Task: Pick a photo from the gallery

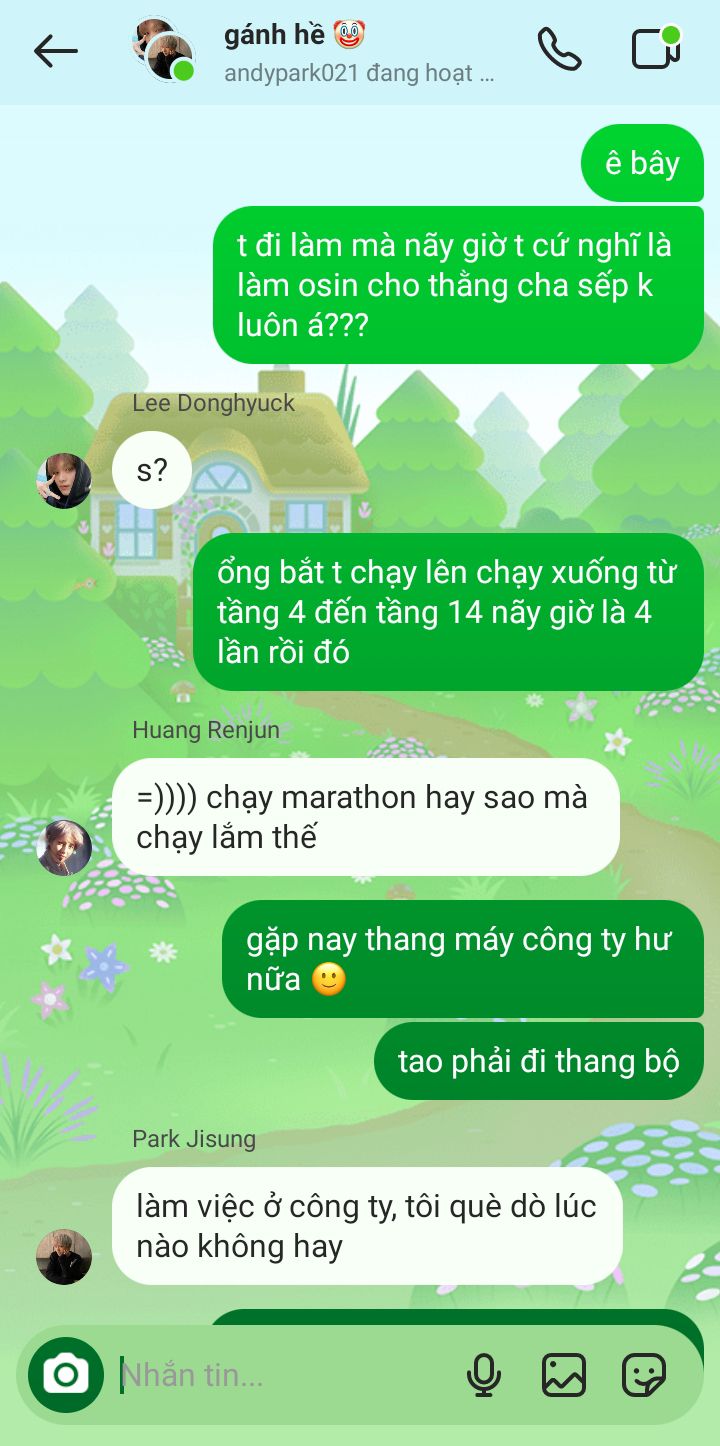Action: click(564, 1376)
